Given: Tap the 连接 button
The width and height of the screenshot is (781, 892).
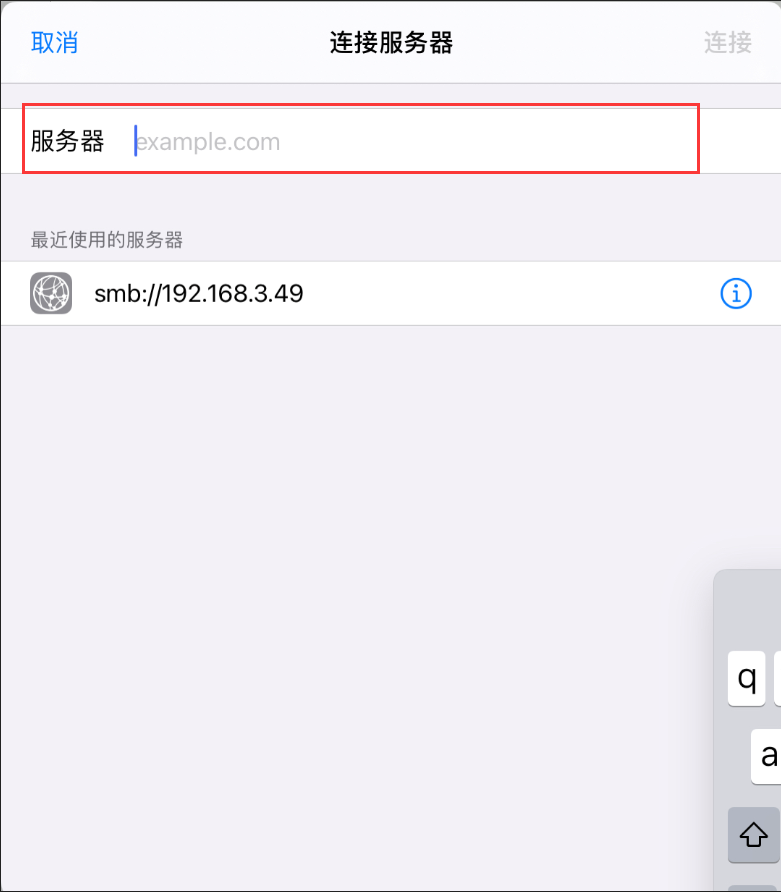Looking at the screenshot, I should 727,42.
